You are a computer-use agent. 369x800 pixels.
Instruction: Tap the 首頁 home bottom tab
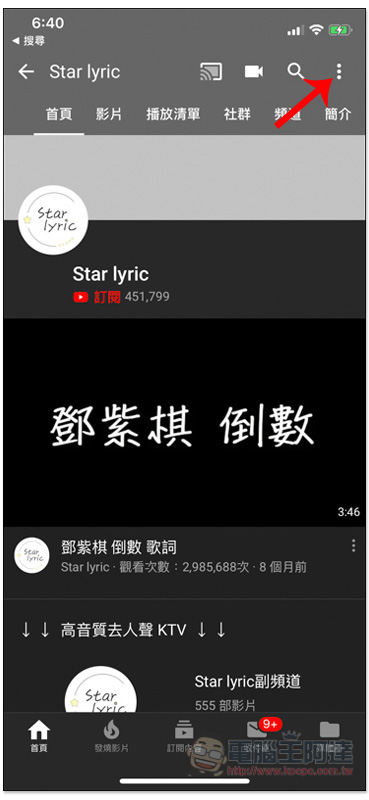click(39, 738)
